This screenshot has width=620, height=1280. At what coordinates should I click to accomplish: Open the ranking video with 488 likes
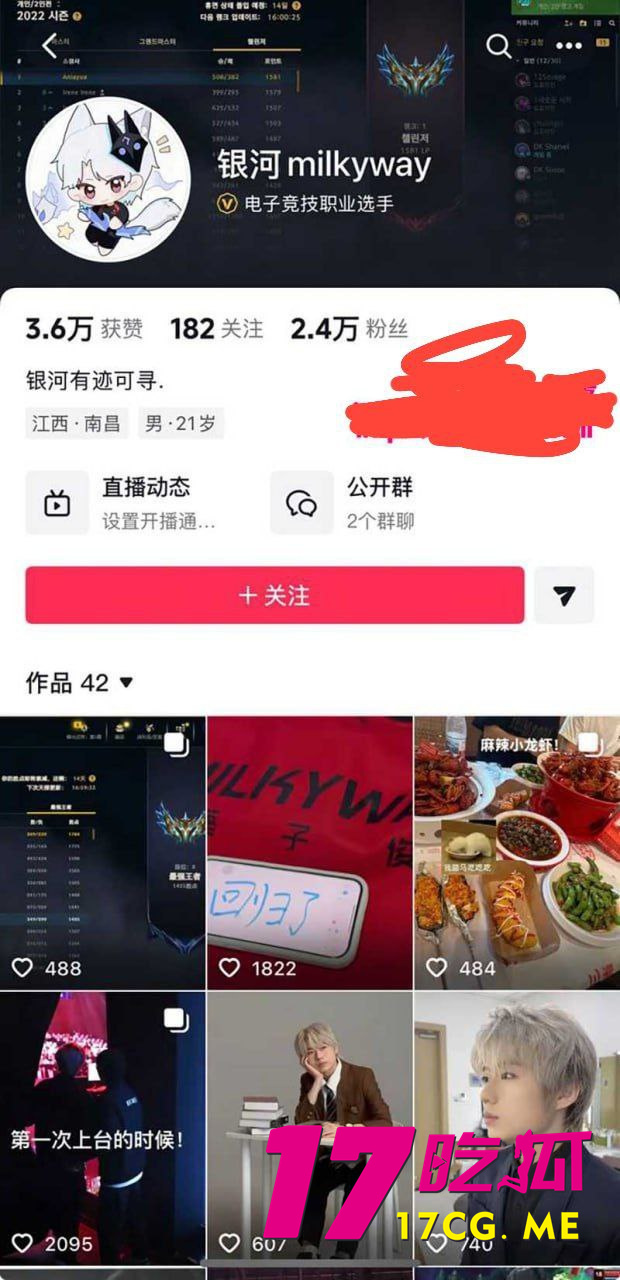[103, 852]
